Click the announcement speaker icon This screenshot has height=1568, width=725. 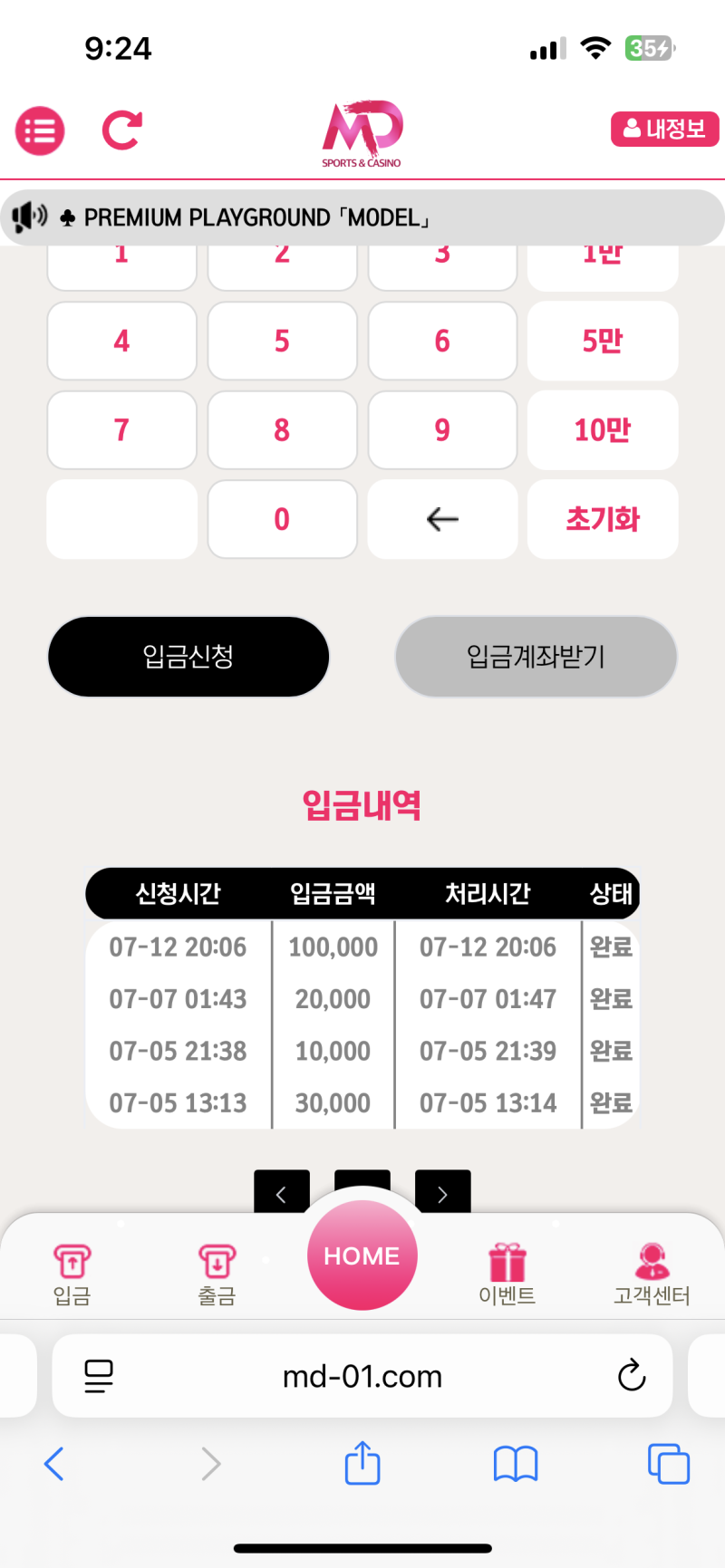[29, 216]
